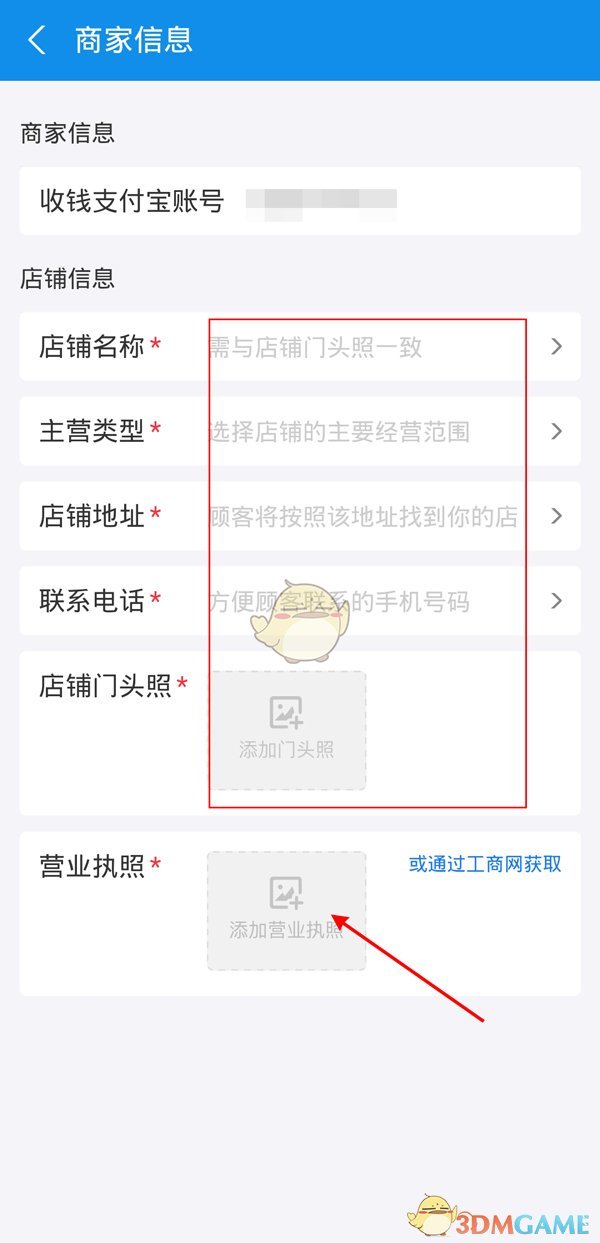Add a storefront photo via 添加门头照
Viewport: 600px width, 1243px height.
tap(287, 730)
